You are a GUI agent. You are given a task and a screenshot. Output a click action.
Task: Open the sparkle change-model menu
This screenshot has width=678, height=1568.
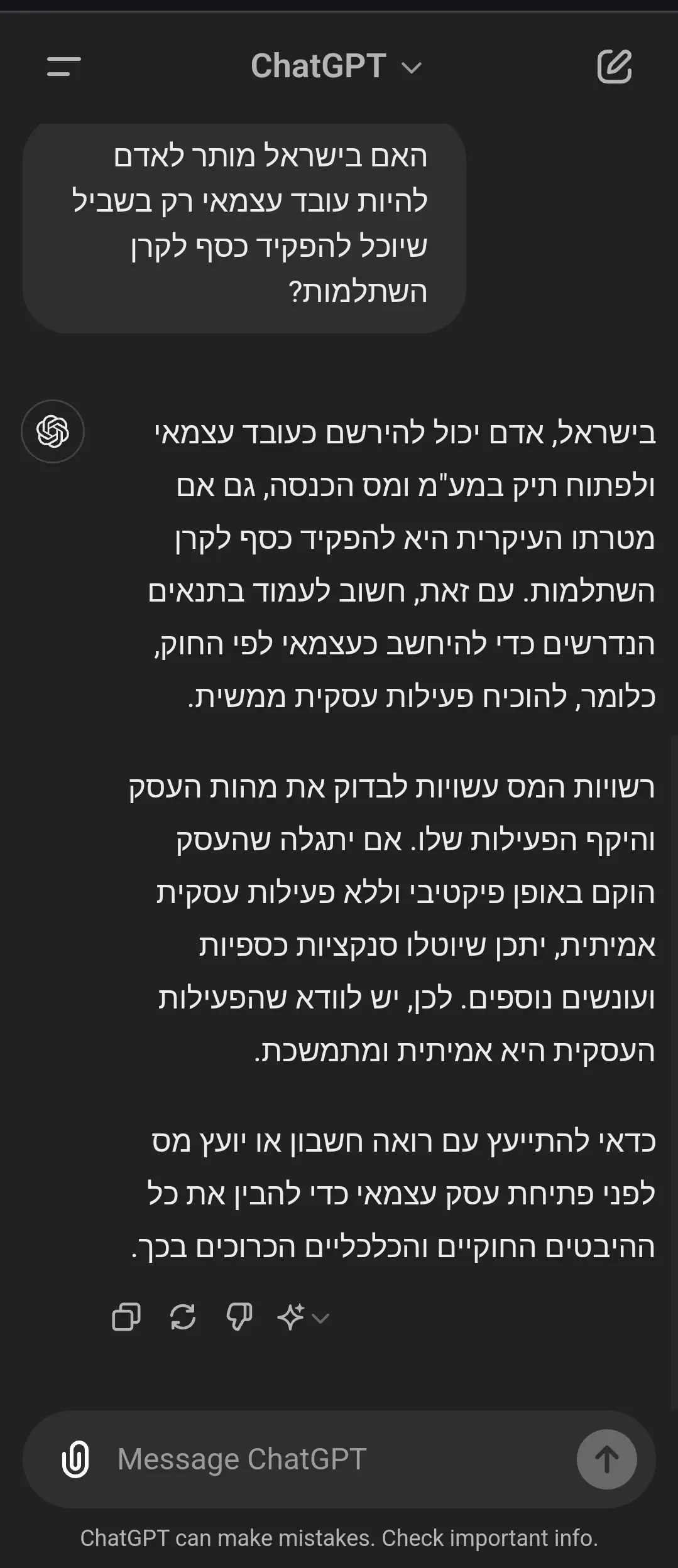[x=303, y=1317]
